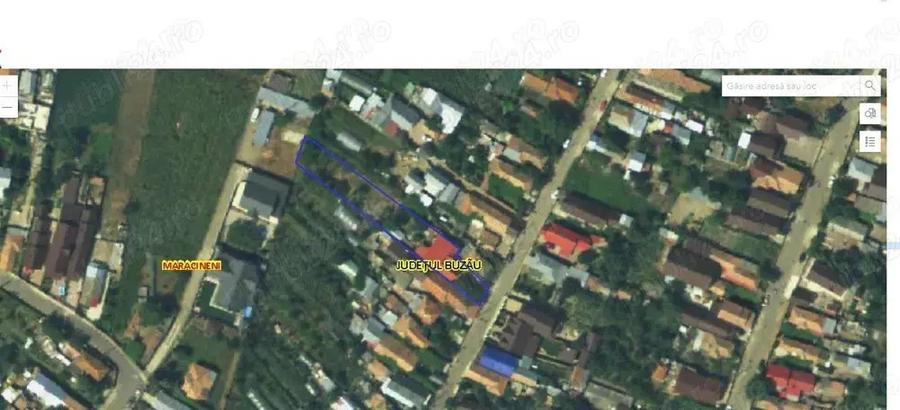Screen dimensions: 900x410
Task: Tap the magnifier search icon
Action: [x=870, y=86]
